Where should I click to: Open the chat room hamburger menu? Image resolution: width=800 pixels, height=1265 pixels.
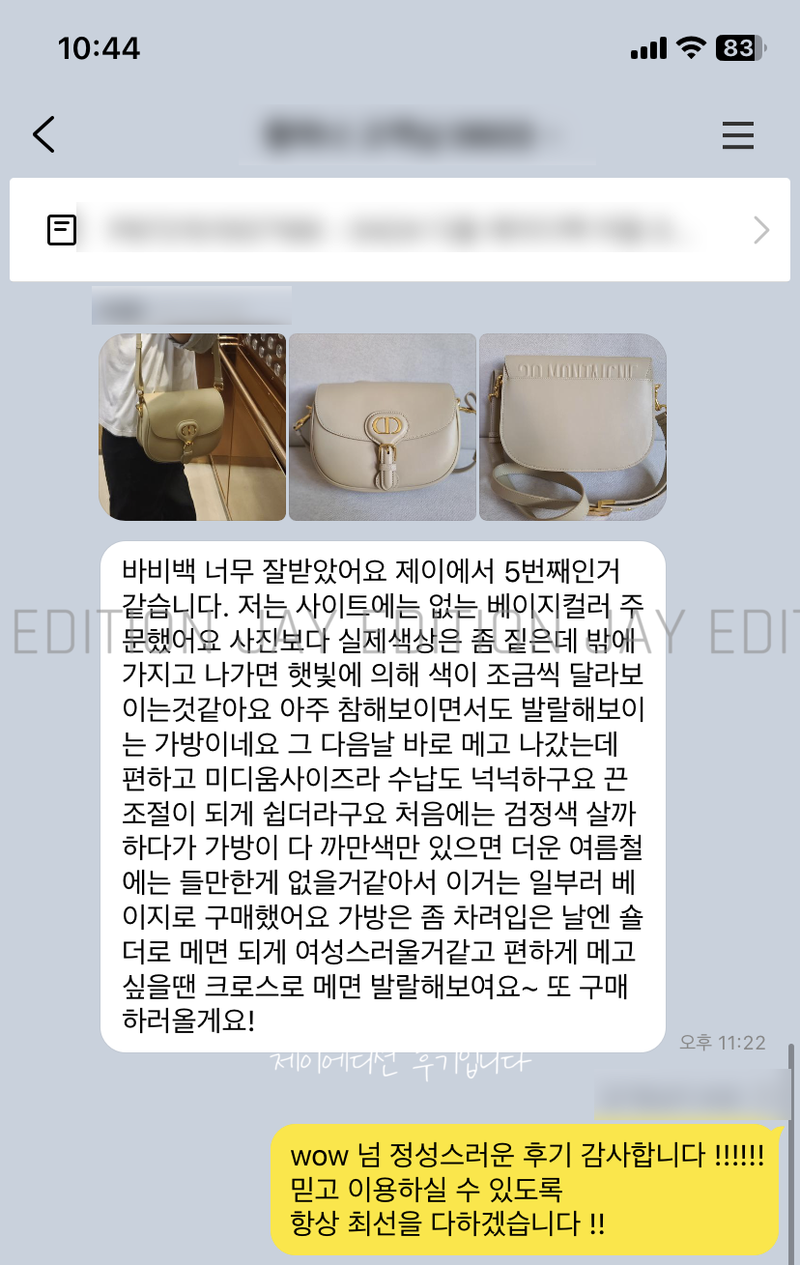coord(737,135)
